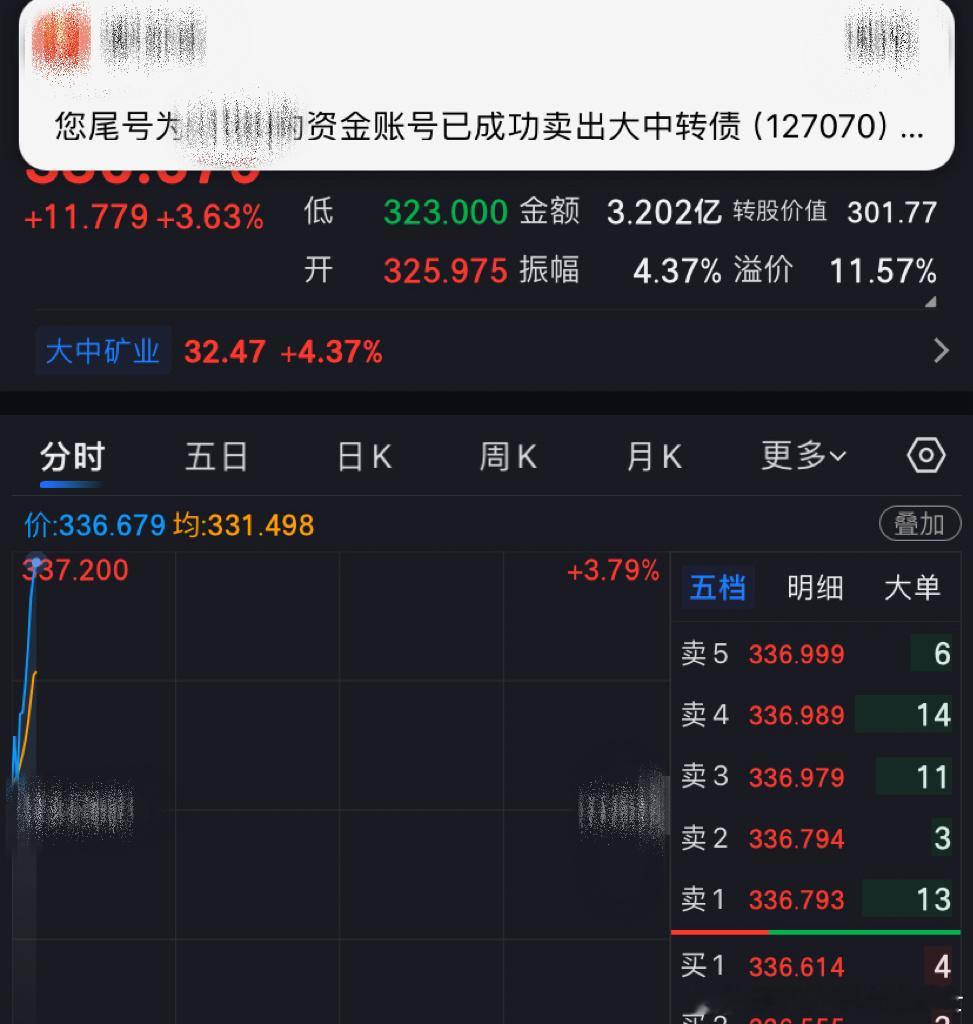This screenshot has width=973, height=1024.
Task: Open the 明细 trade detail tab
Action: point(815,588)
